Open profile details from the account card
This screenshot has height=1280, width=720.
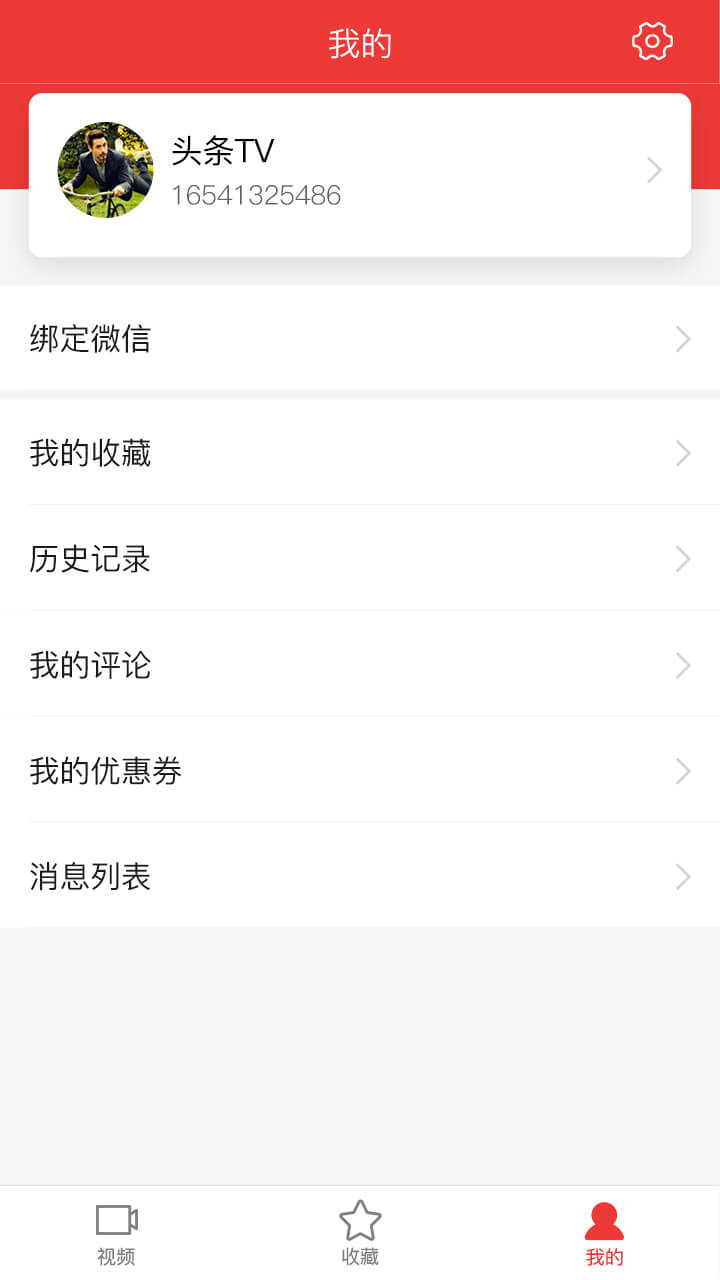point(360,170)
